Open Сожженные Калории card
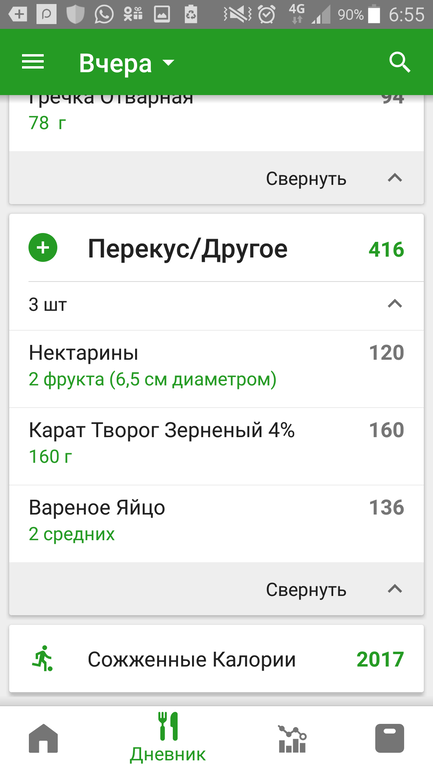The height and width of the screenshot is (770, 433). point(216,659)
